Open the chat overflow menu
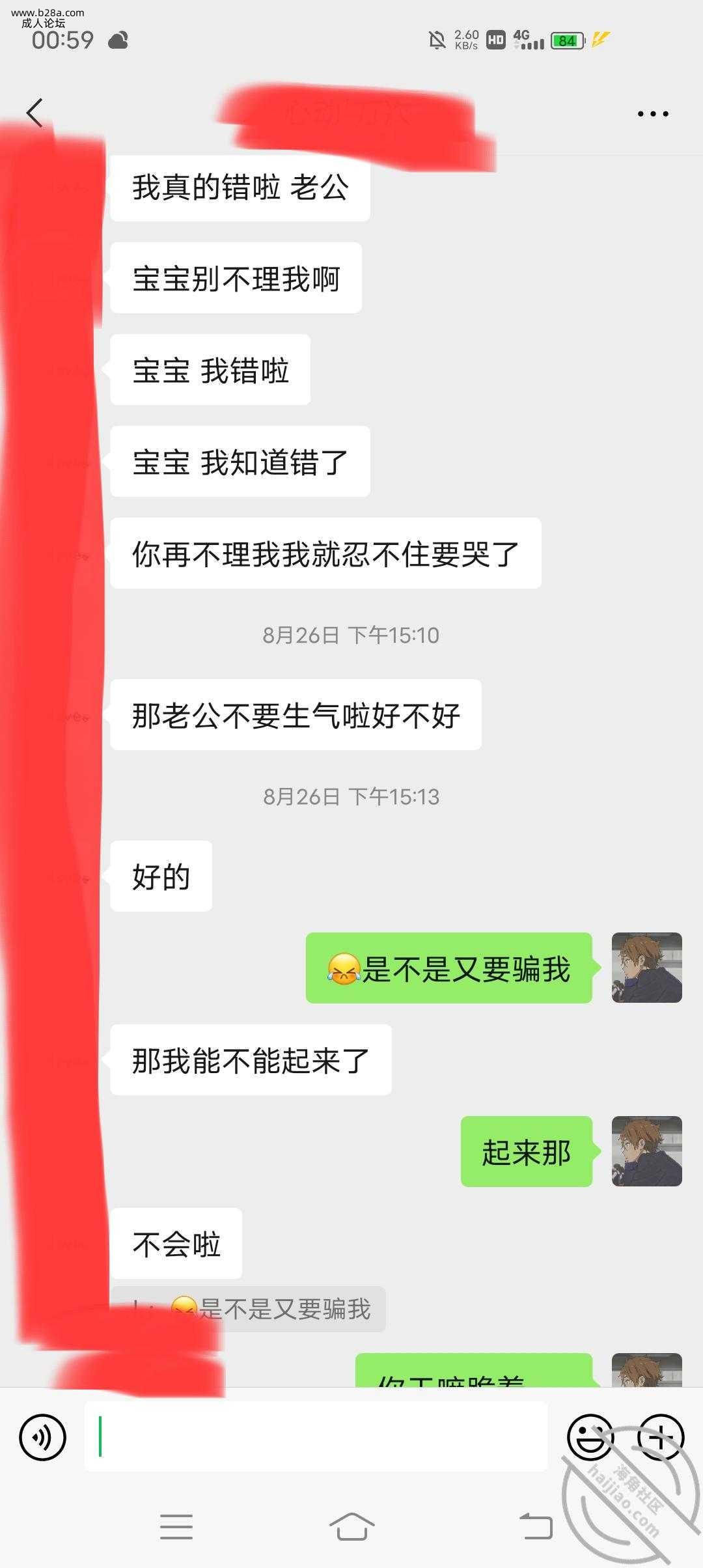The width and height of the screenshot is (703, 1568). point(652,114)
